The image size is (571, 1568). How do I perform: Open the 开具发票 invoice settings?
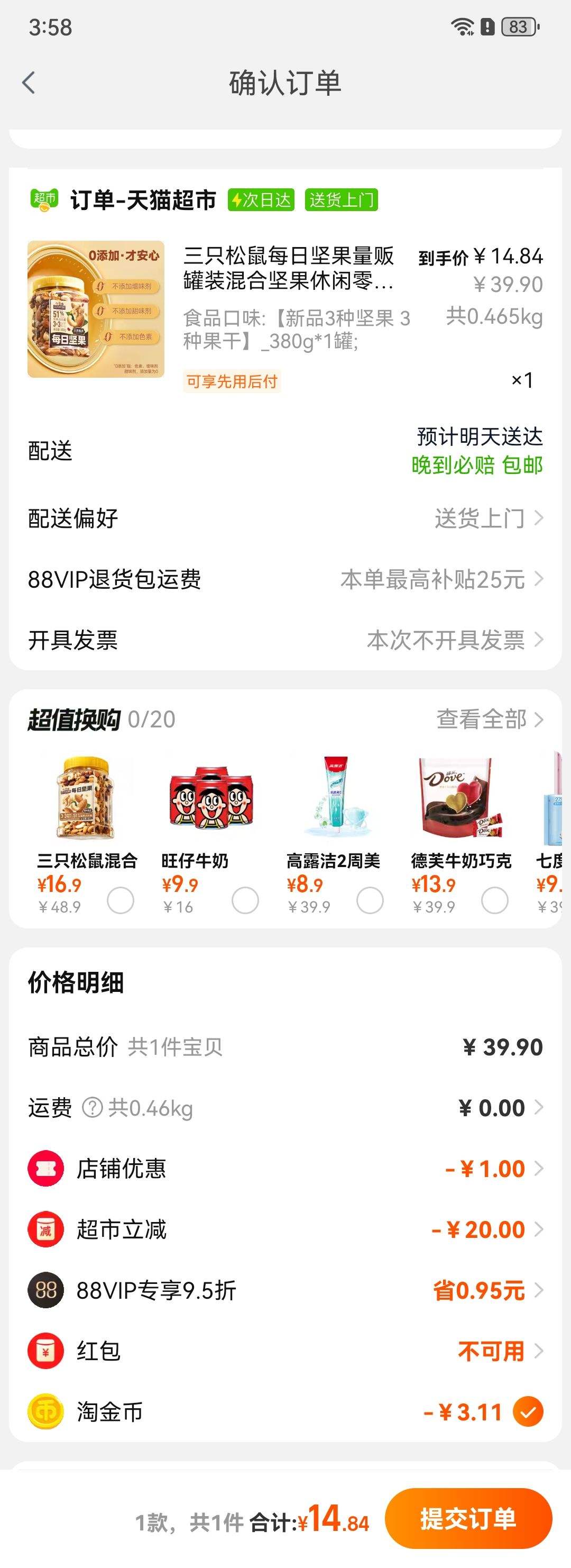click(x=285, y=640)
